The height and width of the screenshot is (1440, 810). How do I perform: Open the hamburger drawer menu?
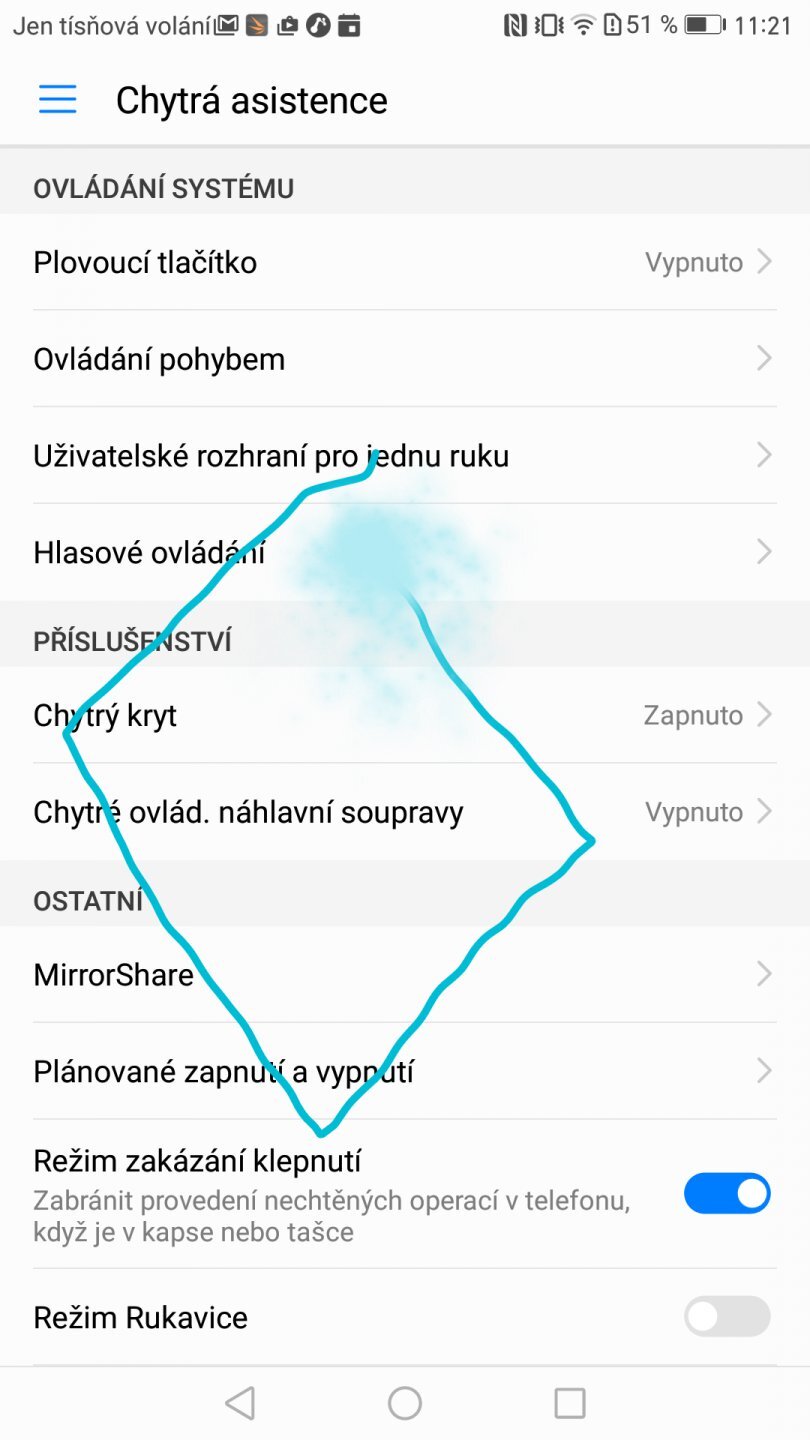pyautogui.click(x=57, y=99)
